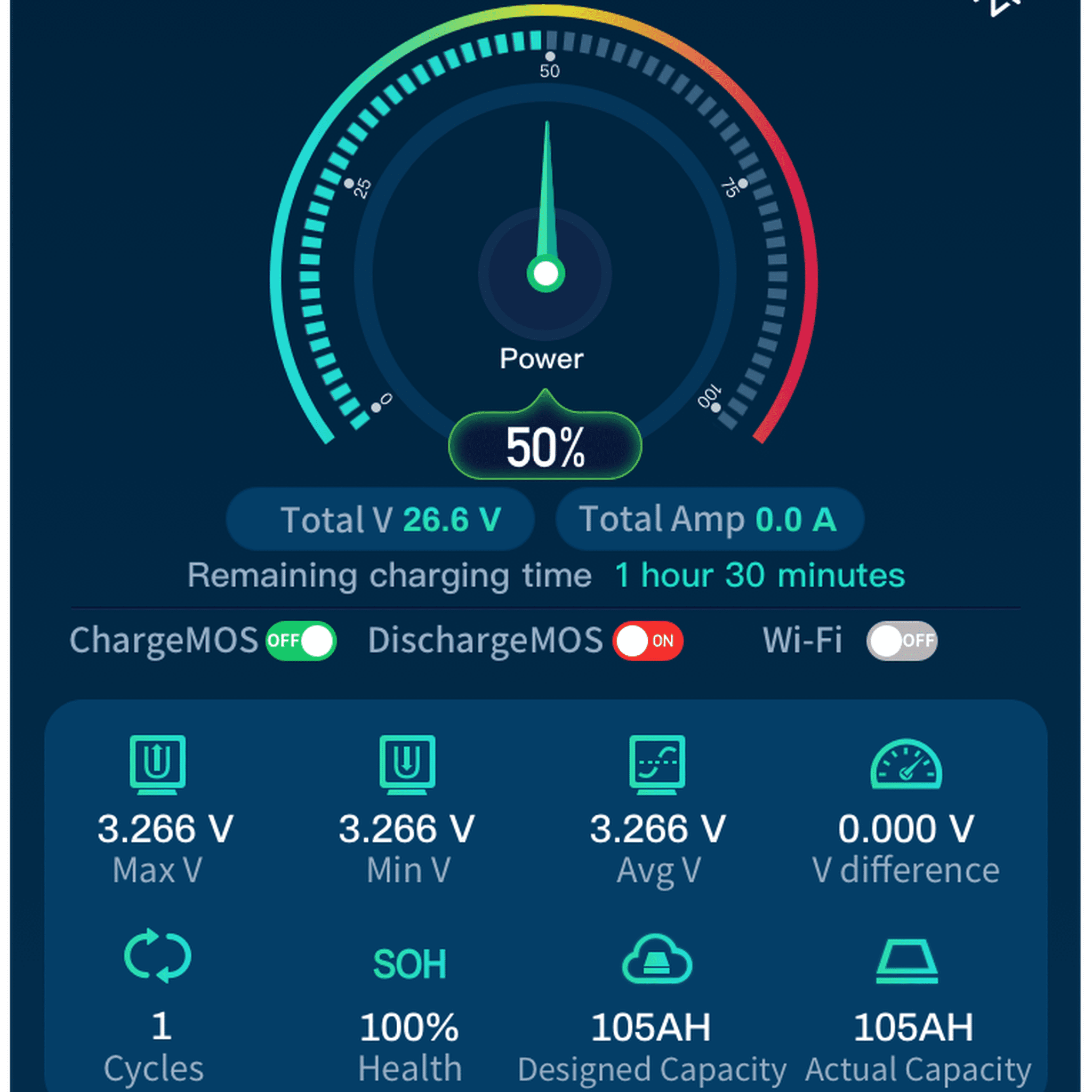Turn on the Wi-Fi switch
Viewport: 1092px width, 1092px height.
902,641
